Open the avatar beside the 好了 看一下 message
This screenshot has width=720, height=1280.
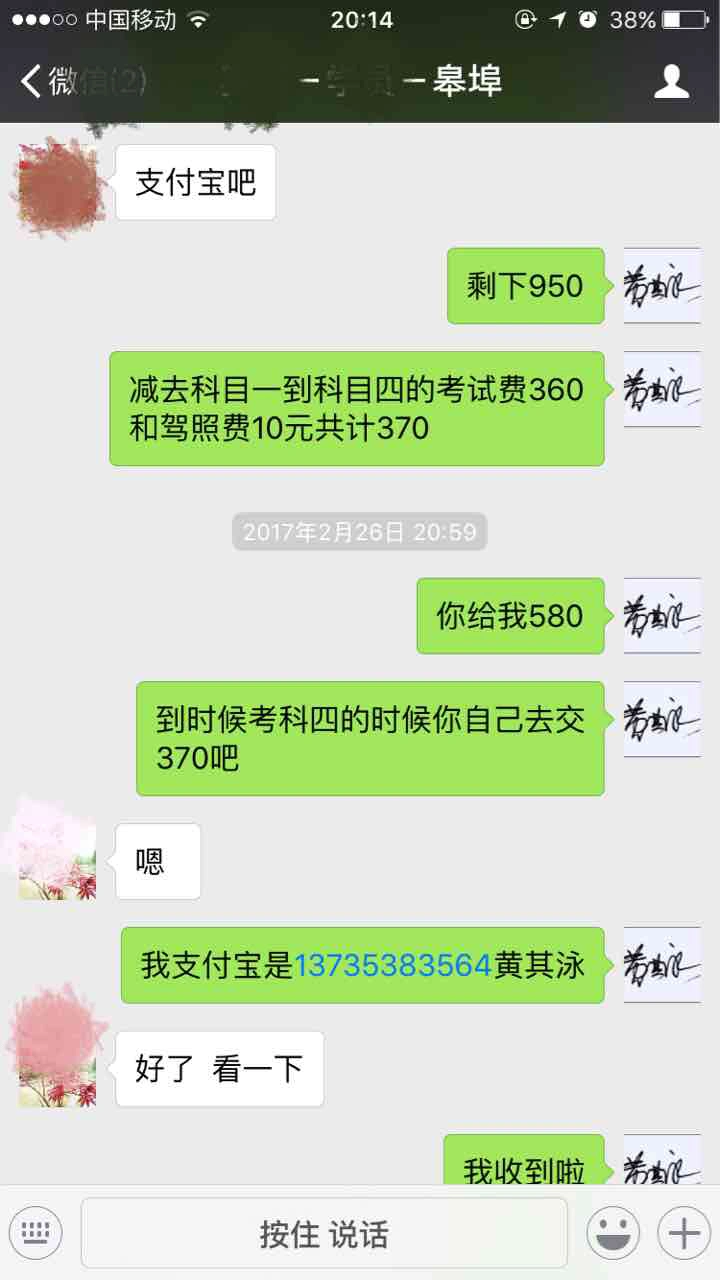58,1068
